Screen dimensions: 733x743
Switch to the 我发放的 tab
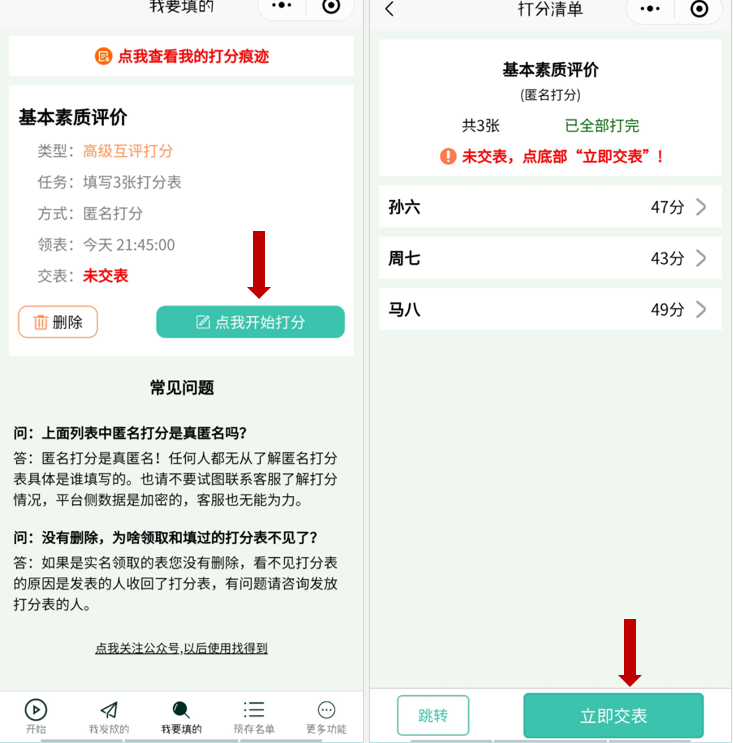108,716
